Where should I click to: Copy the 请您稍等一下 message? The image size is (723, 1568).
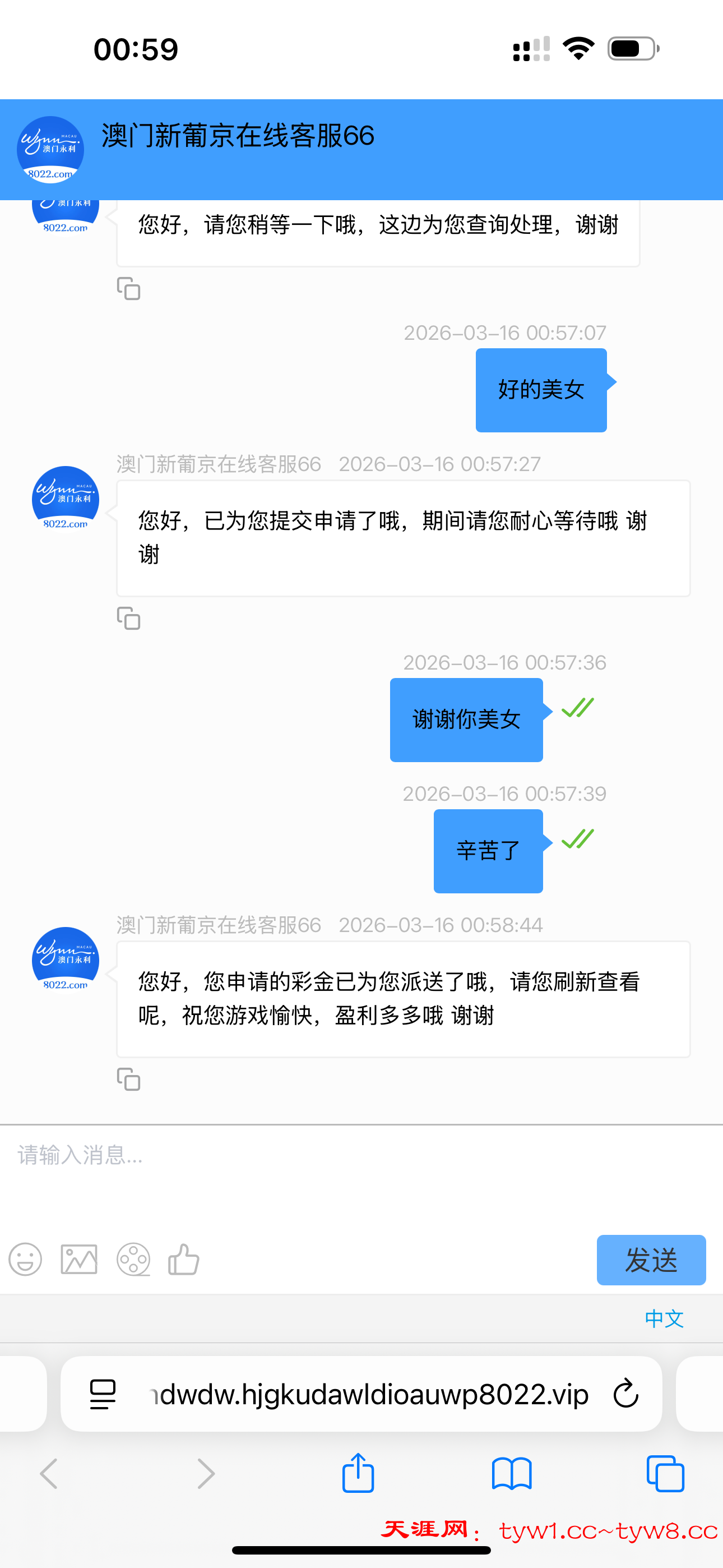[128, 288]
